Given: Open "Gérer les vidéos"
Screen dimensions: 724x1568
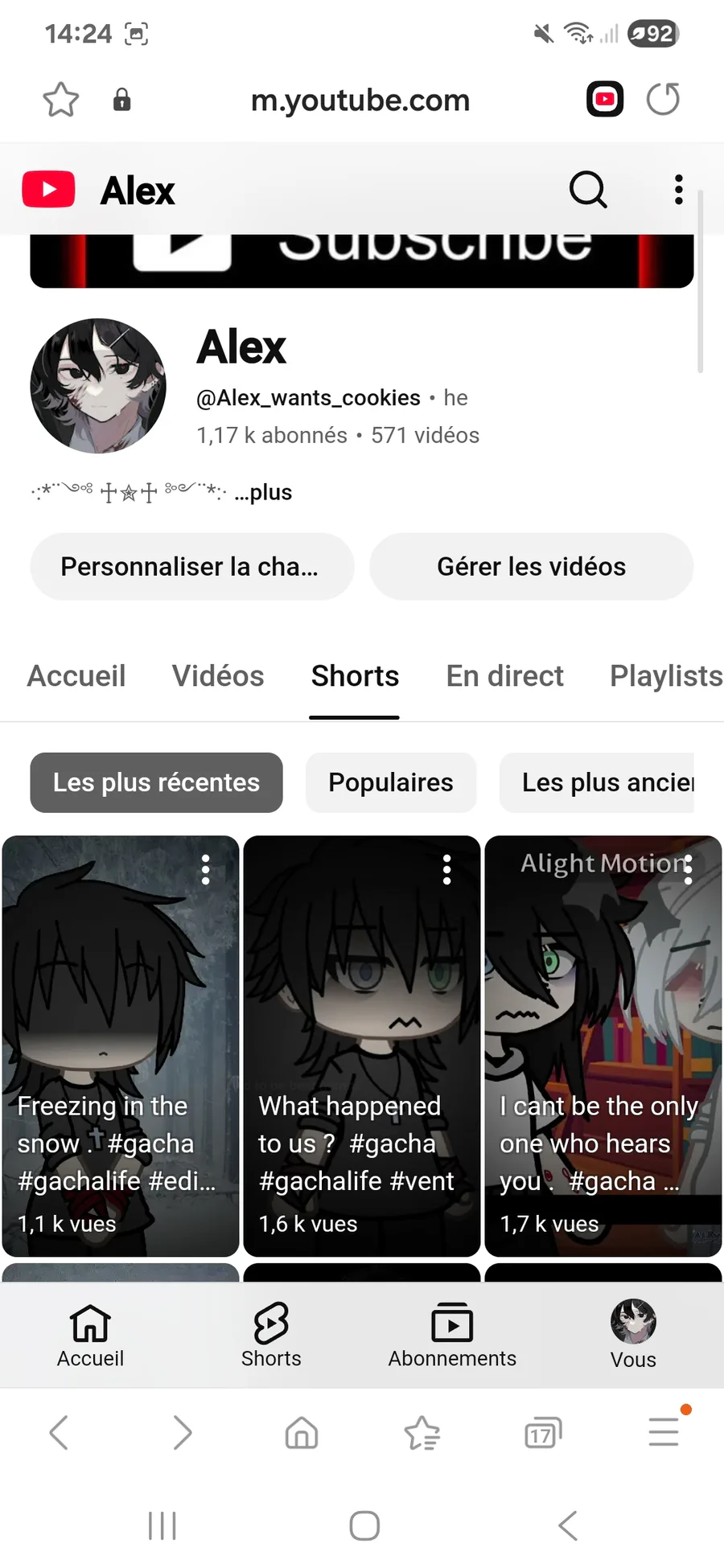Looking at the screenshot, I should (531, 567).
